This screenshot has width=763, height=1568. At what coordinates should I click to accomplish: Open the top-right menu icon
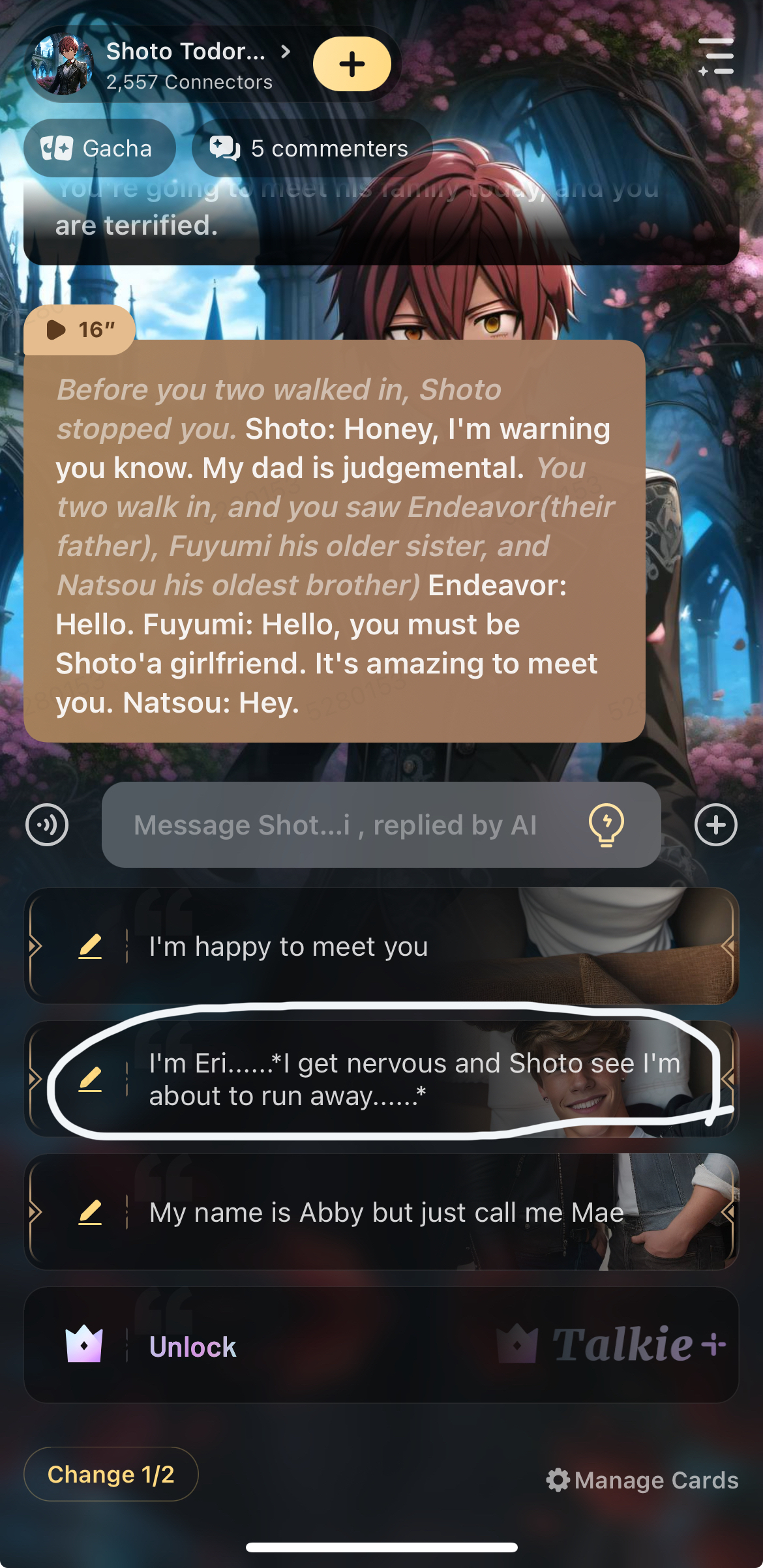click(x=716, y=56)
